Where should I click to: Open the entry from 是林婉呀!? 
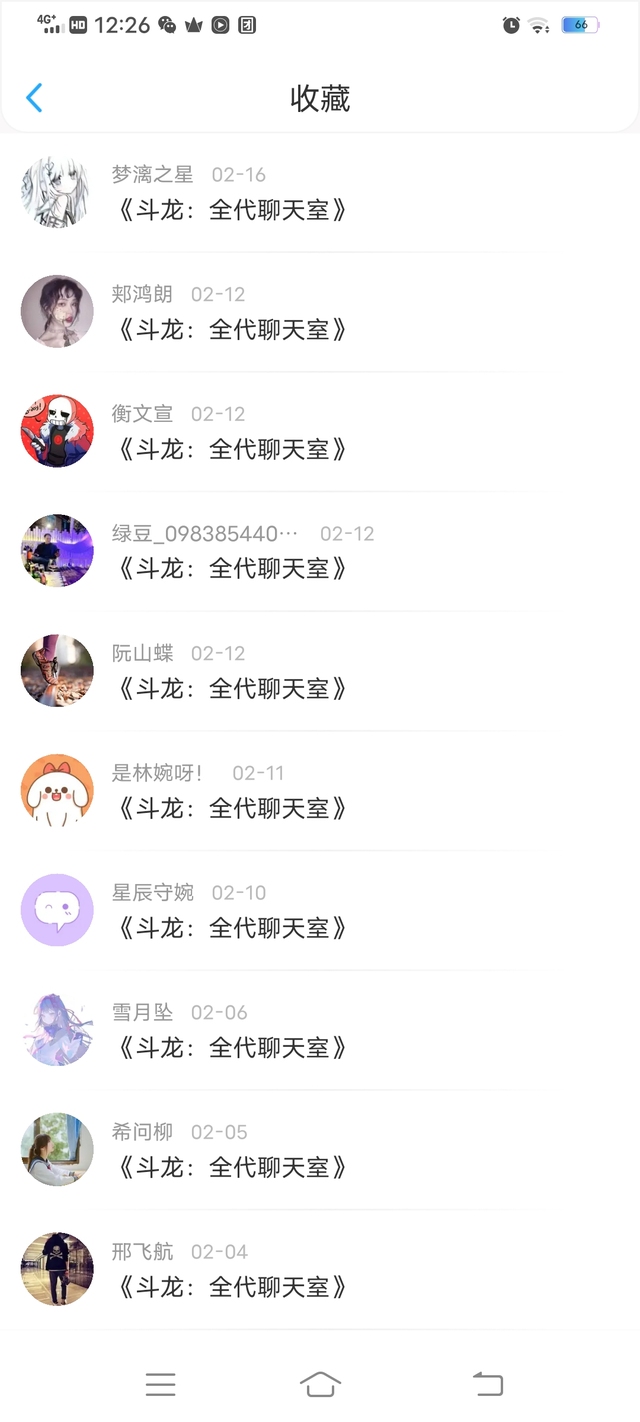[320, 790]
